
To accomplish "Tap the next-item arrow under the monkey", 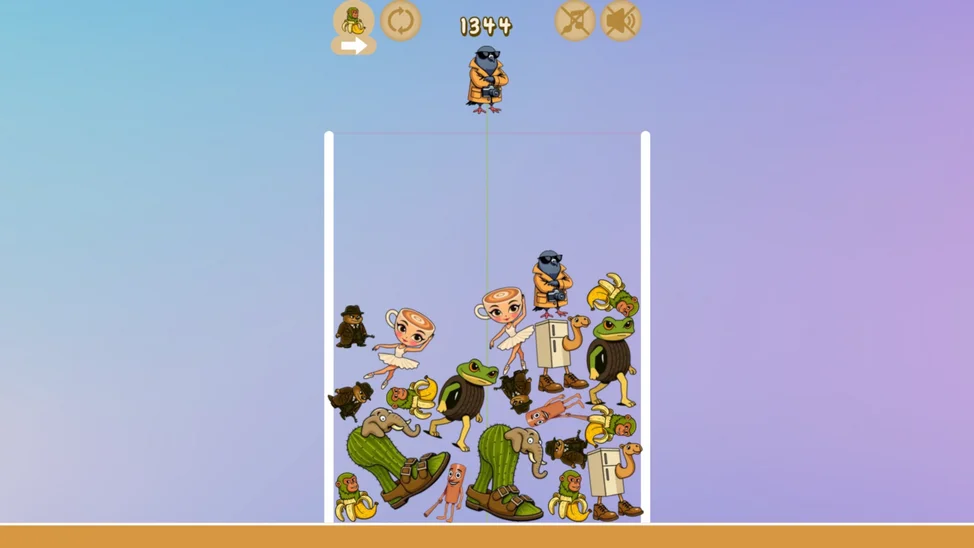I will click(x=353, y=46).
